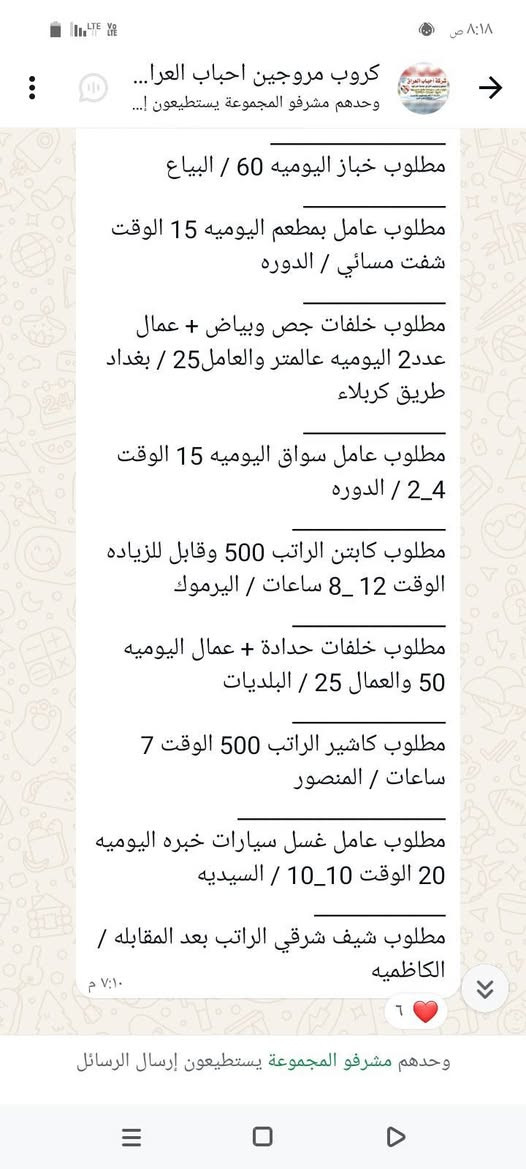Image resolution: width=526 pixels, height=1169 pixels.
Task: View the heart reactions on the message
Action: coord(416,1012)
